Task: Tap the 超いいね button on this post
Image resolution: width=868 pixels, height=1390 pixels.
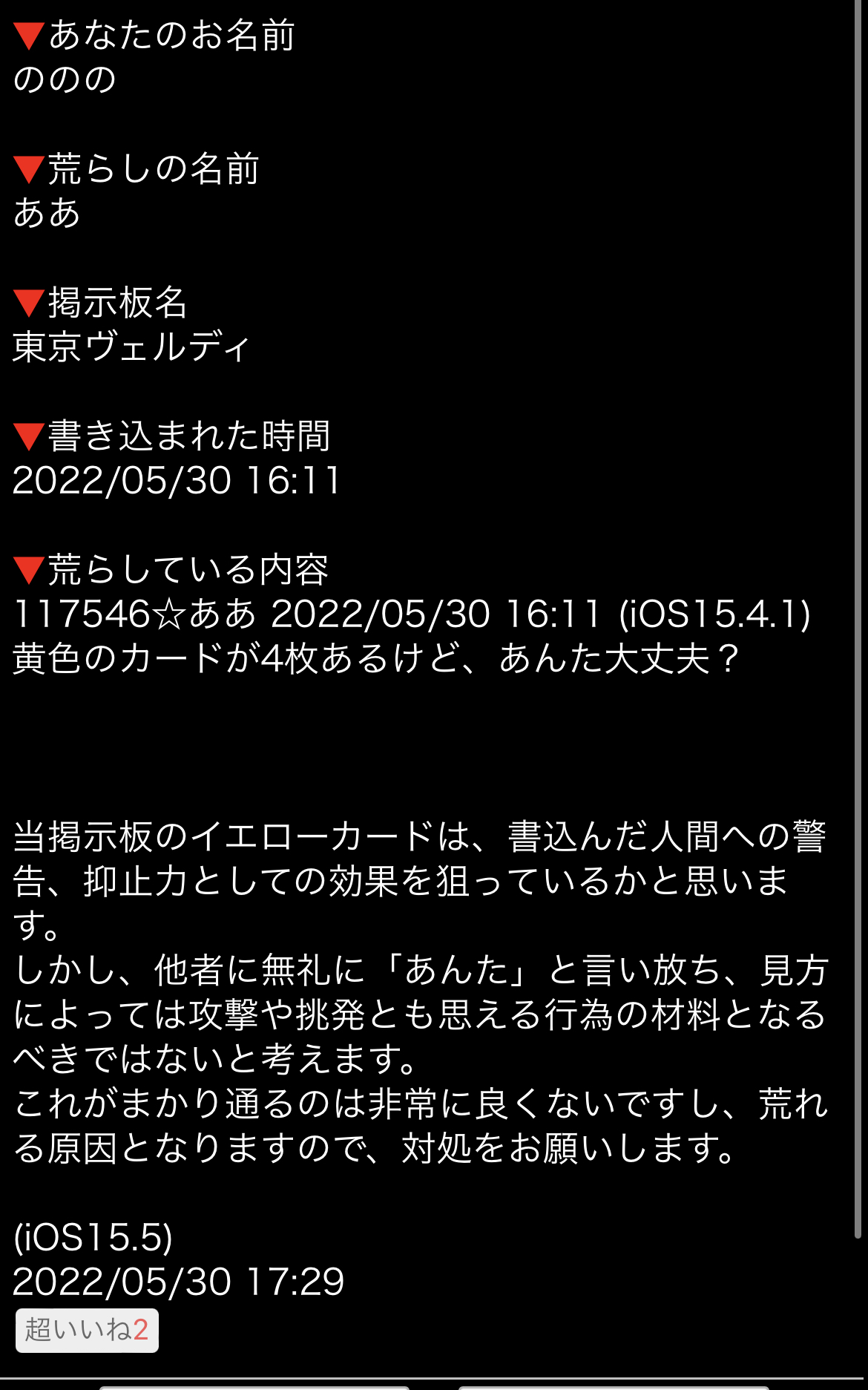Action: (x=87, y=1330)
